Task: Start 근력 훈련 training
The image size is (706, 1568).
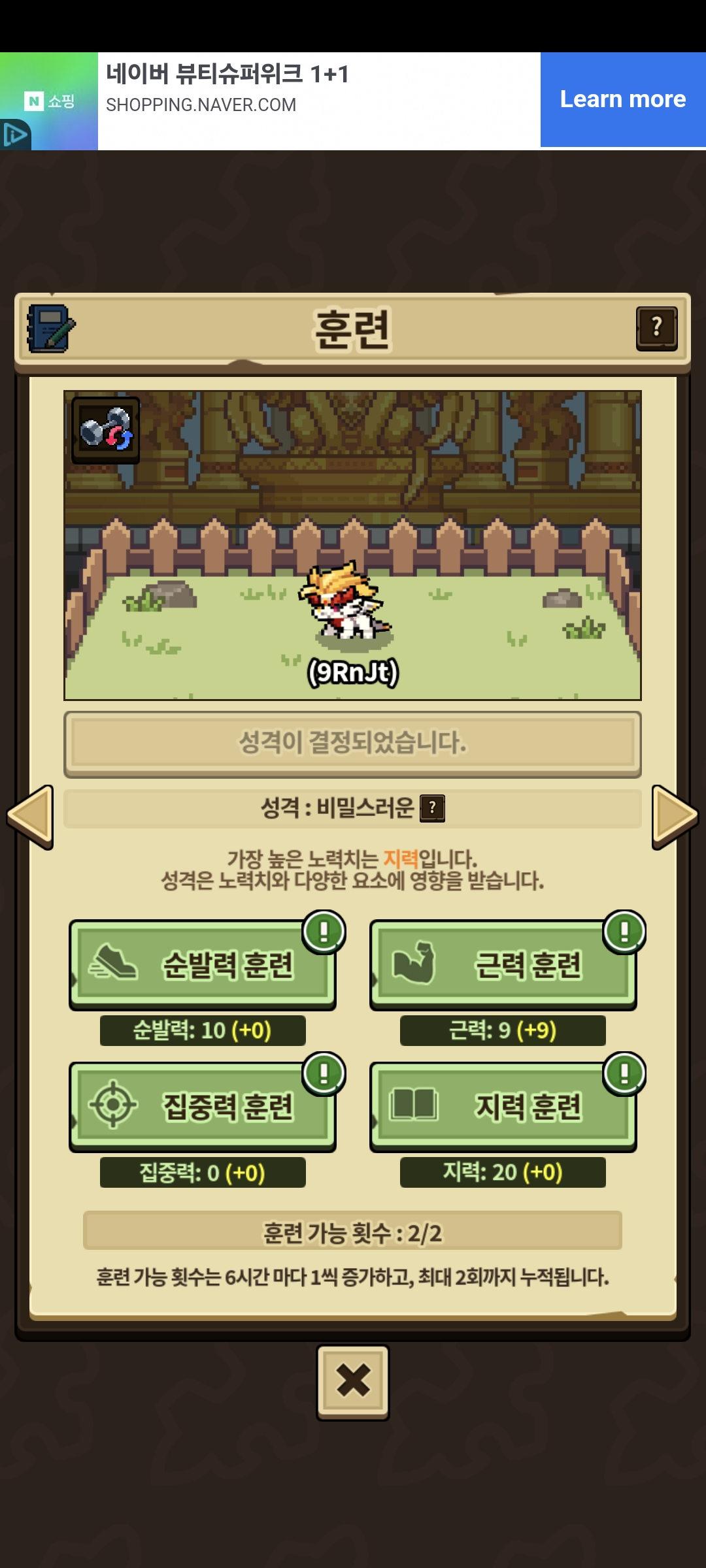Action: pyautogui.click(x=503, y=964)
